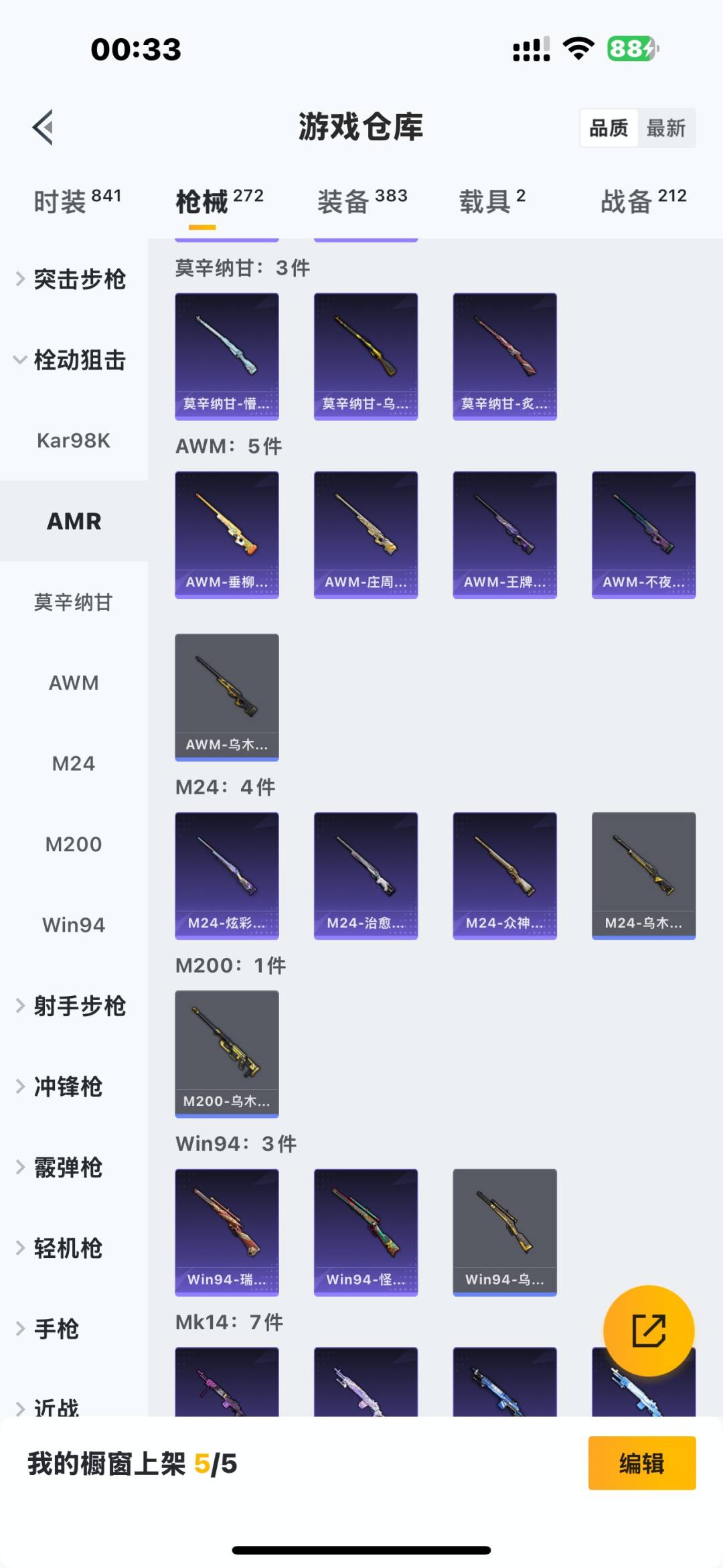The width and height of the screenshot is (723, 1568).
Task: Select Win94 in the sidebar
Action: click(74, 925)
